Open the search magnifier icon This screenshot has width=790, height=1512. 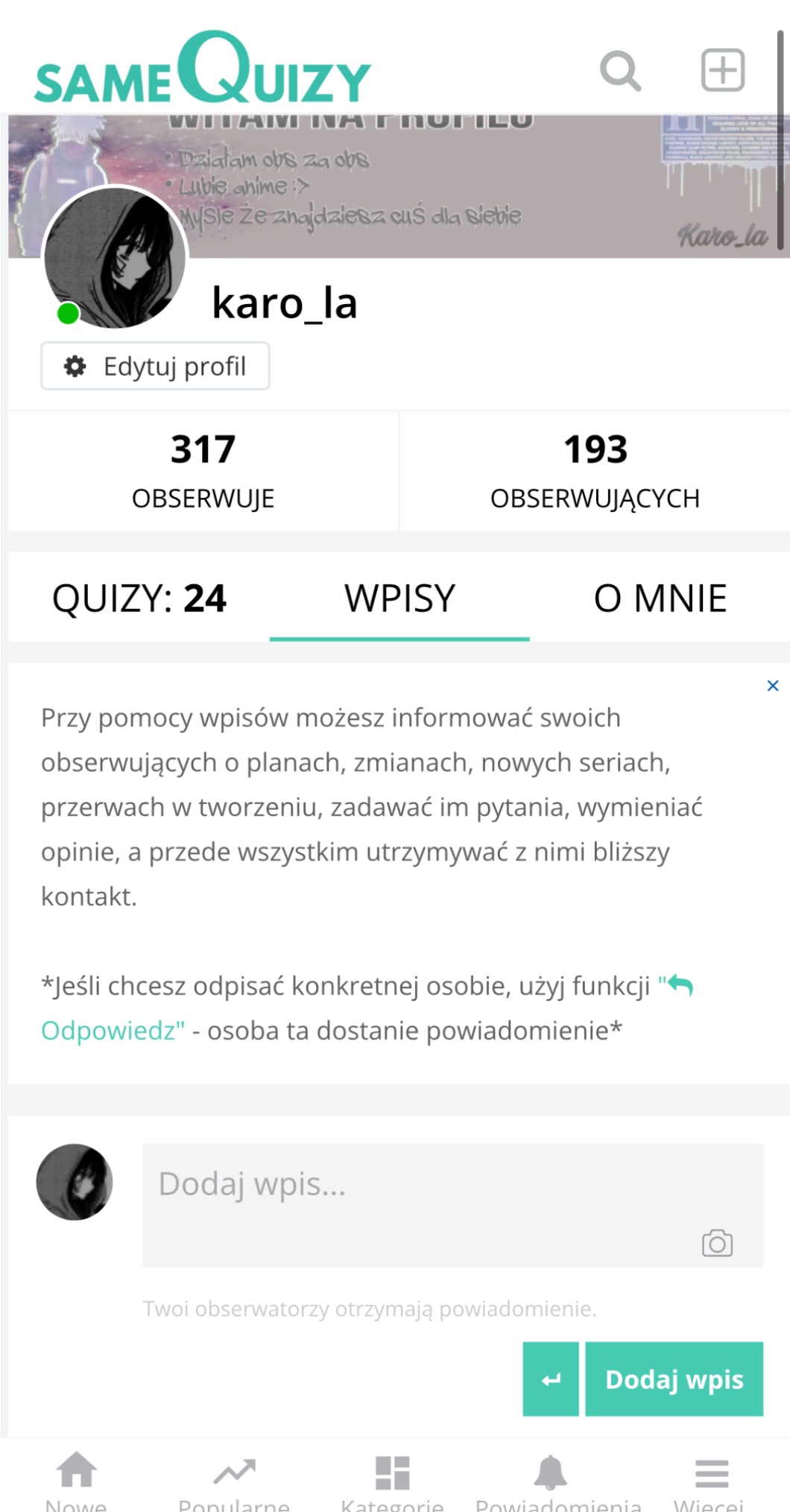(x=620, y=71)
